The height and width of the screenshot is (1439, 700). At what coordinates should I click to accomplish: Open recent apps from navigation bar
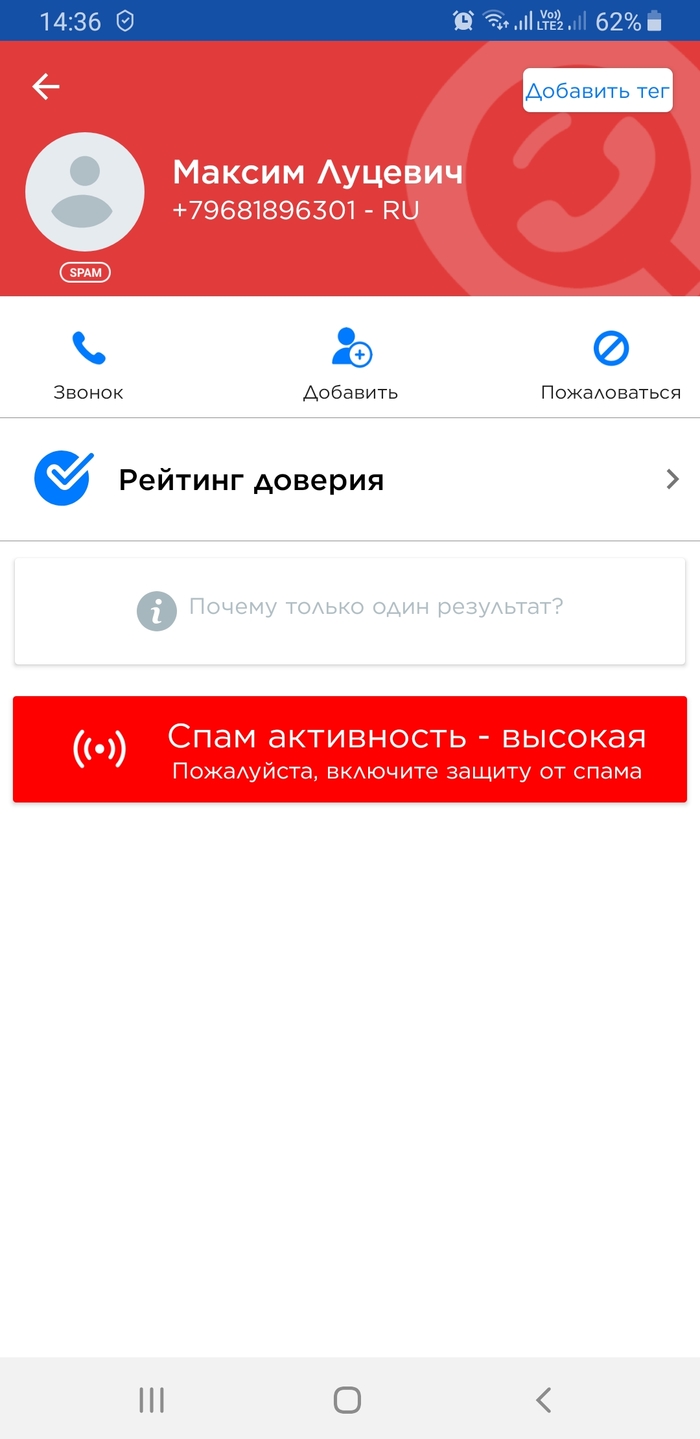pyautogui.click(x=151, y=1399)
